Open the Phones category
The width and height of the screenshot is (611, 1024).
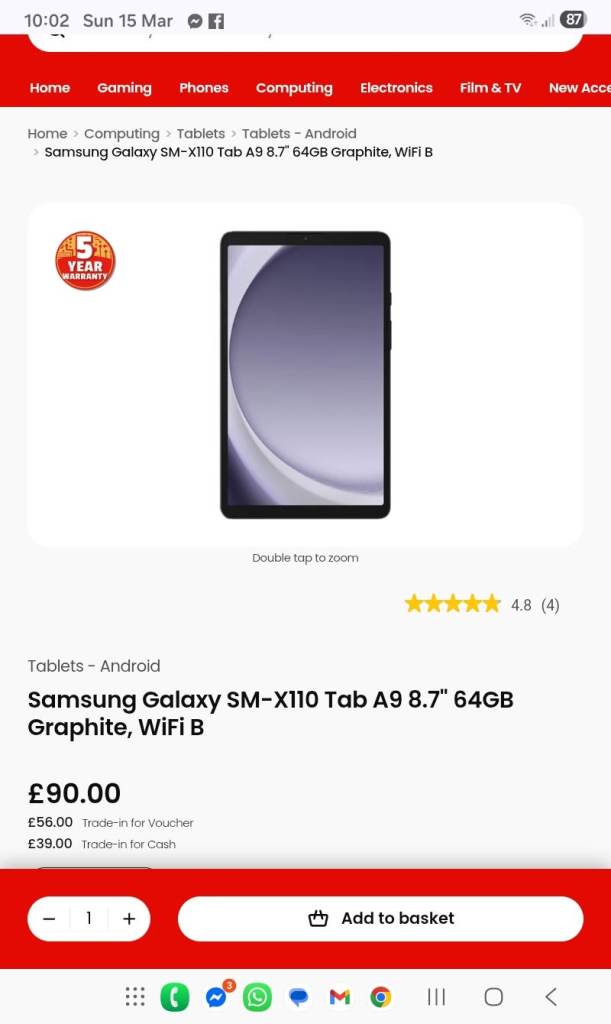(204, 88)
